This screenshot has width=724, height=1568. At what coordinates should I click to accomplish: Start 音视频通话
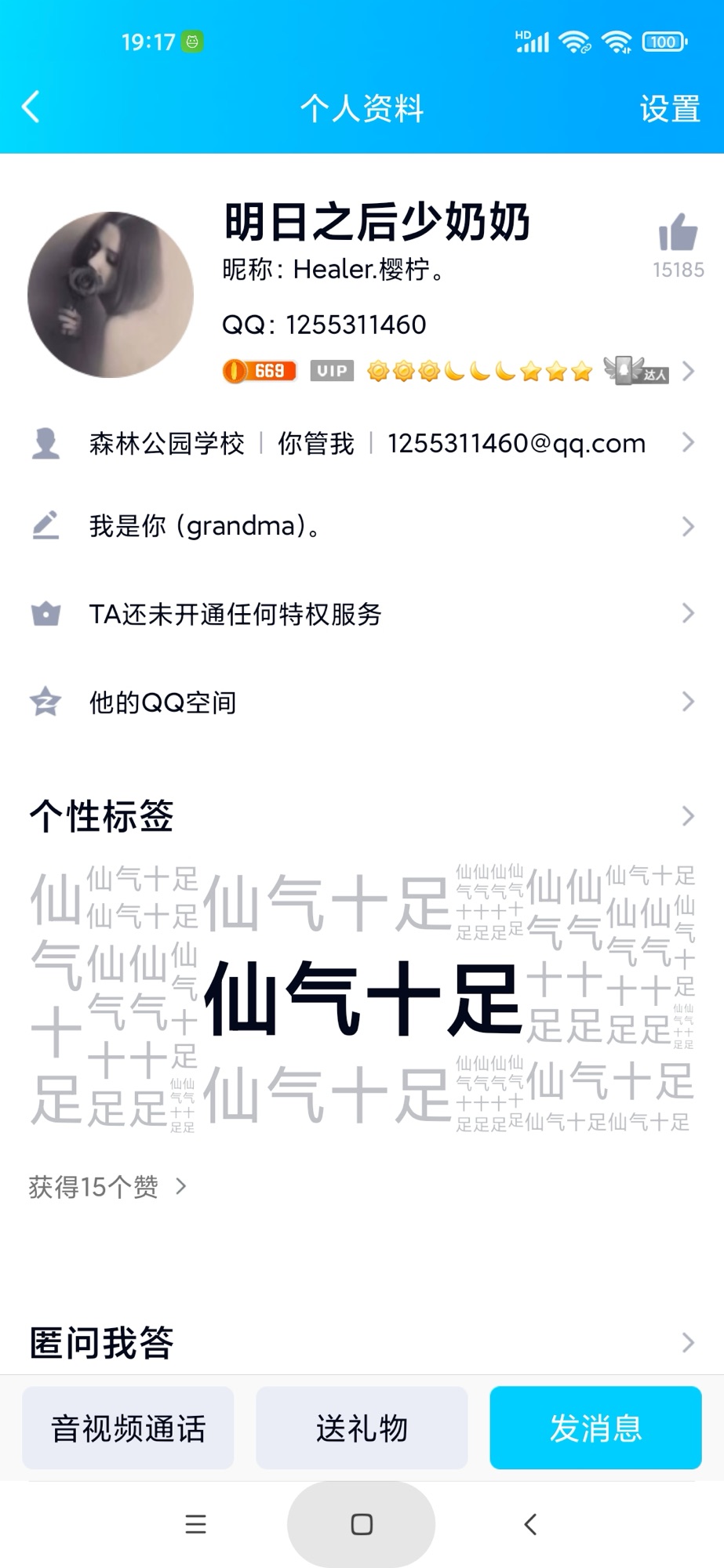click(x=128, y=1428)
